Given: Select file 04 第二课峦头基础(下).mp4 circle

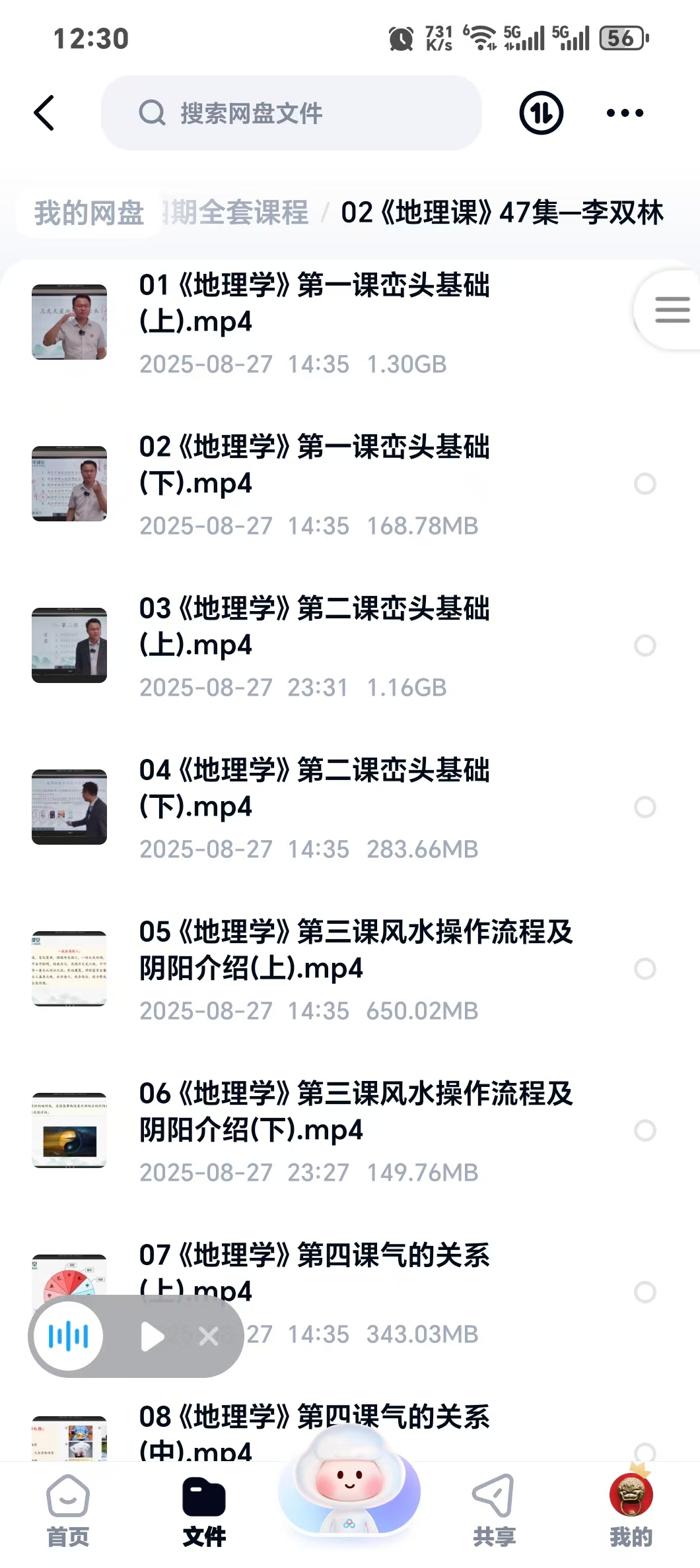Looking at the screenshot, I should (645, 807).
